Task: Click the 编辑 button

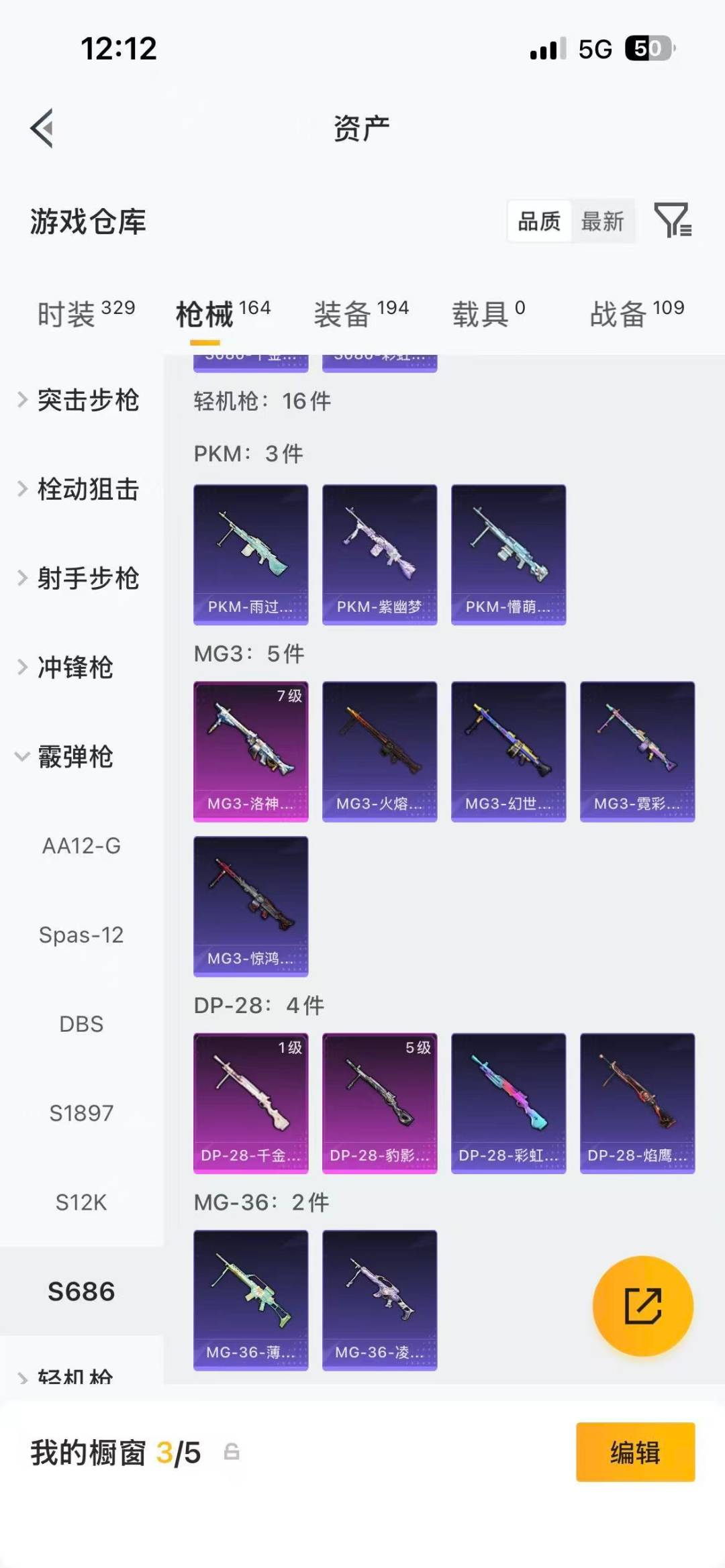Action: pos(635,1453)
